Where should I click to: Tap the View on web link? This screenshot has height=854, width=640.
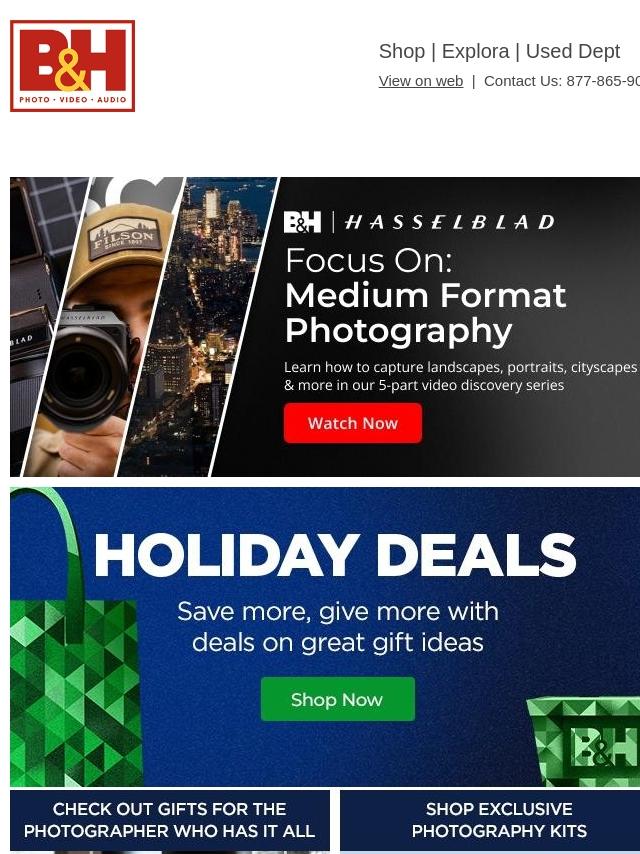point(420,81)
